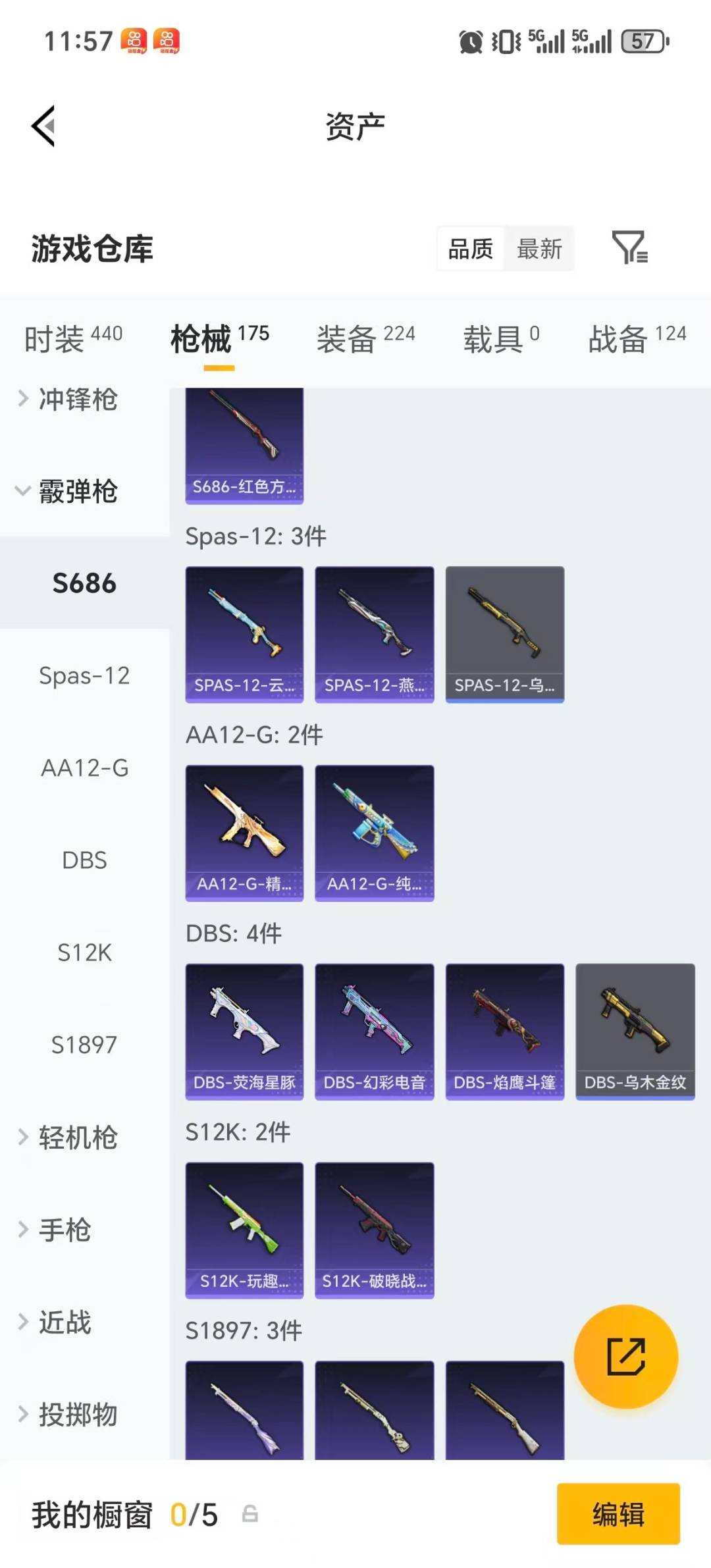Open the 载具 tab
Screen dimensions: 711x1568
pos(501,338)
